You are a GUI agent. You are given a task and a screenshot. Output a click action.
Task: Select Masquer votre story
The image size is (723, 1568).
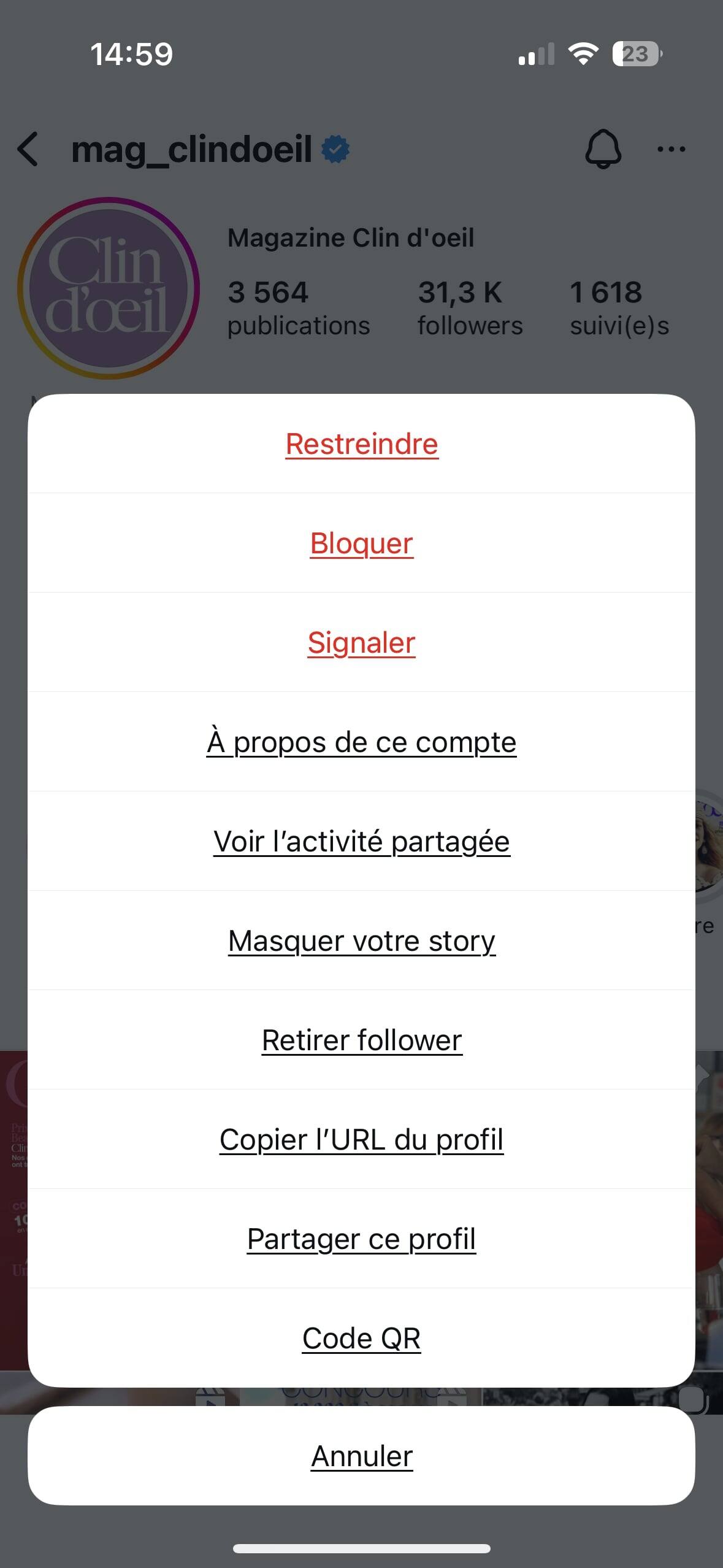point(362,941)
